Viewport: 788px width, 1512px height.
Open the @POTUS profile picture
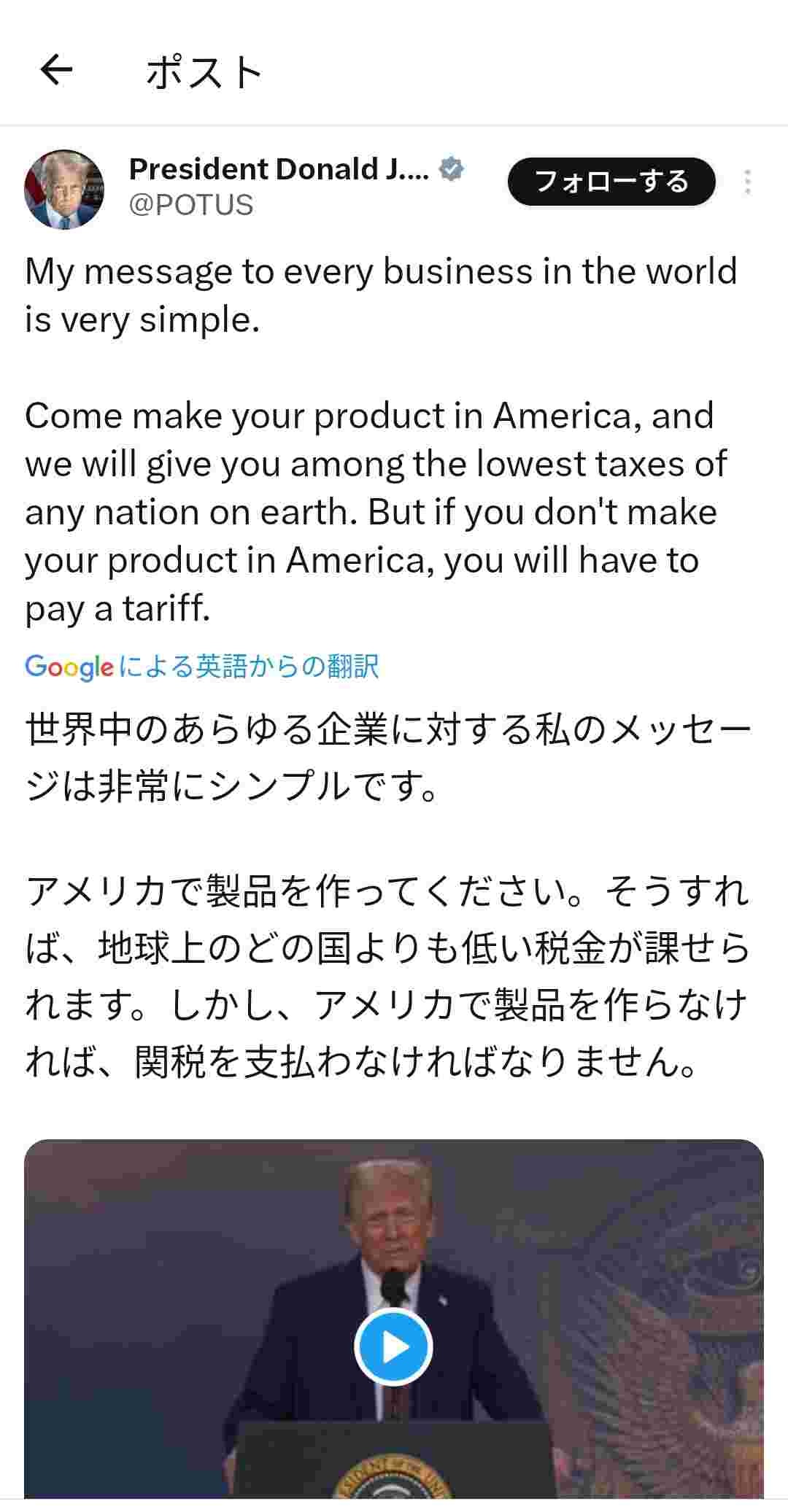64,189
